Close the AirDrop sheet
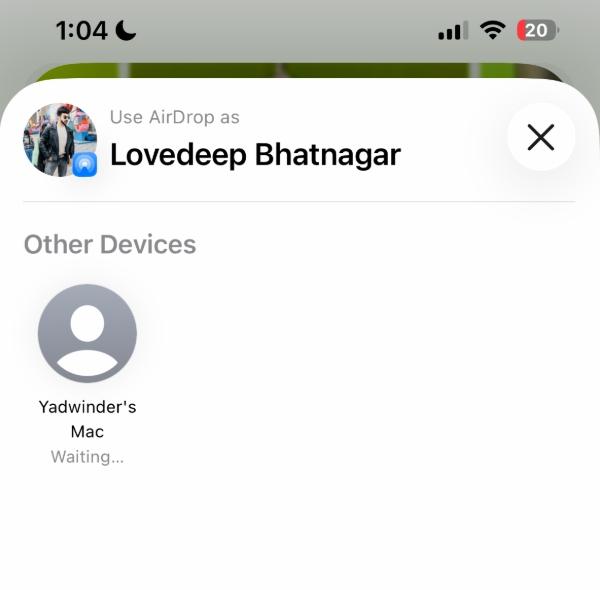Image resolution: width=600 pixels, height=590 pixels. point(540,137)
